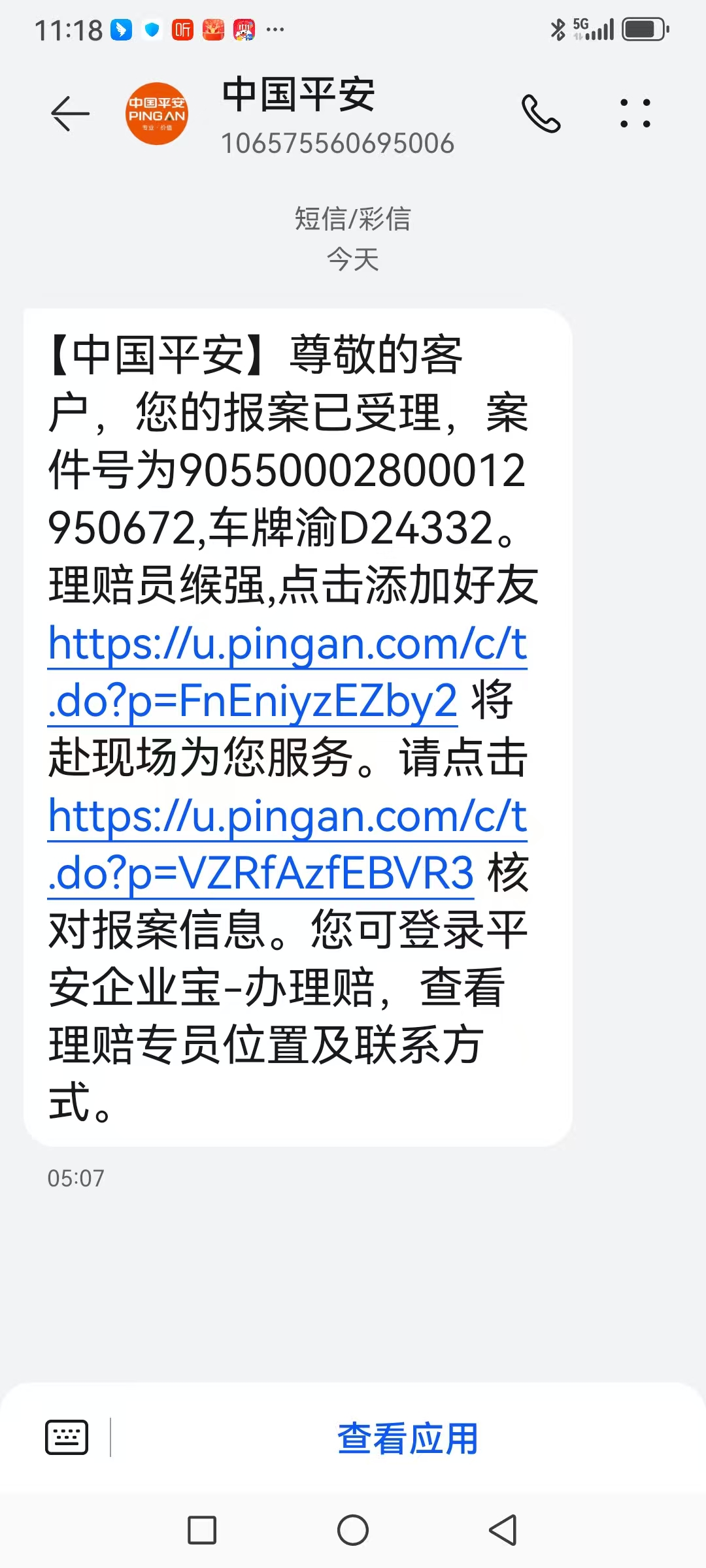Tap 查看应用 at the bottom

(408, 1438)
